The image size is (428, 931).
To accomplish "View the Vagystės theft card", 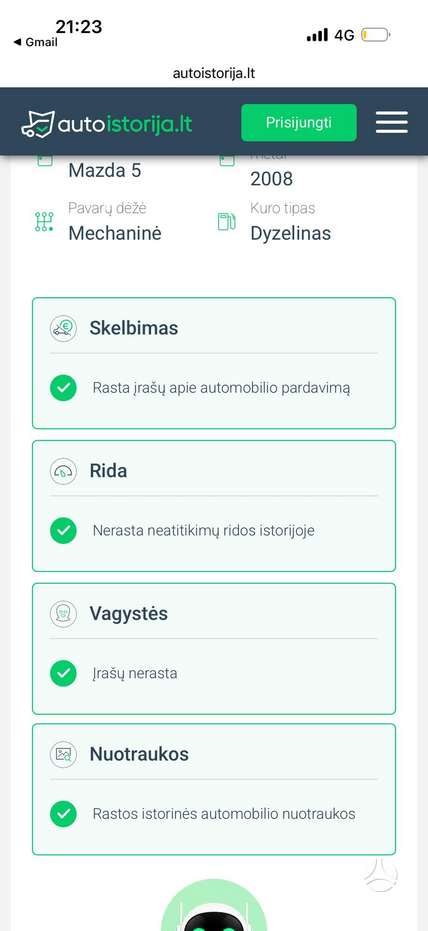I will [x=214, y=648].
